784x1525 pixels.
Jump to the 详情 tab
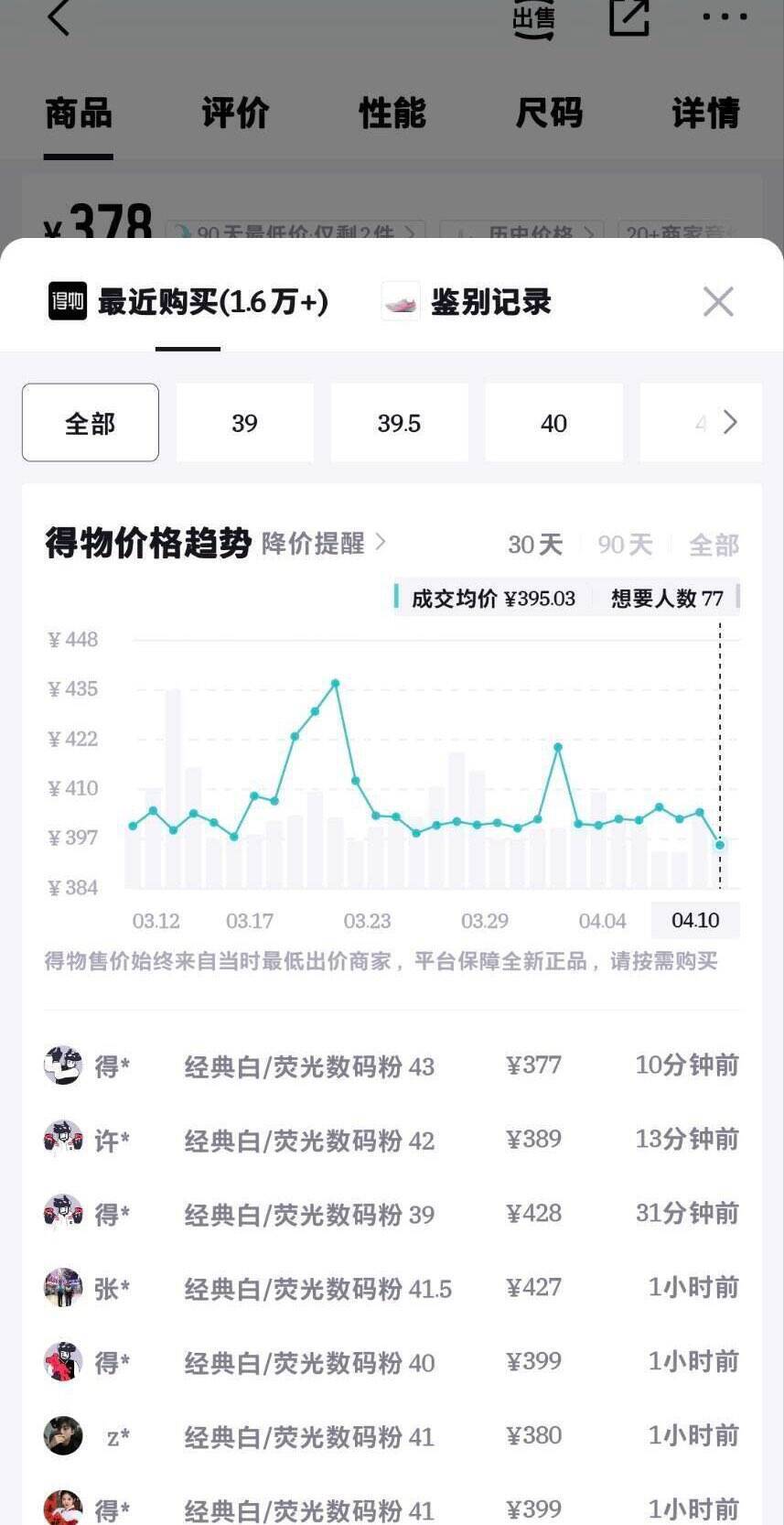(705, 114)
